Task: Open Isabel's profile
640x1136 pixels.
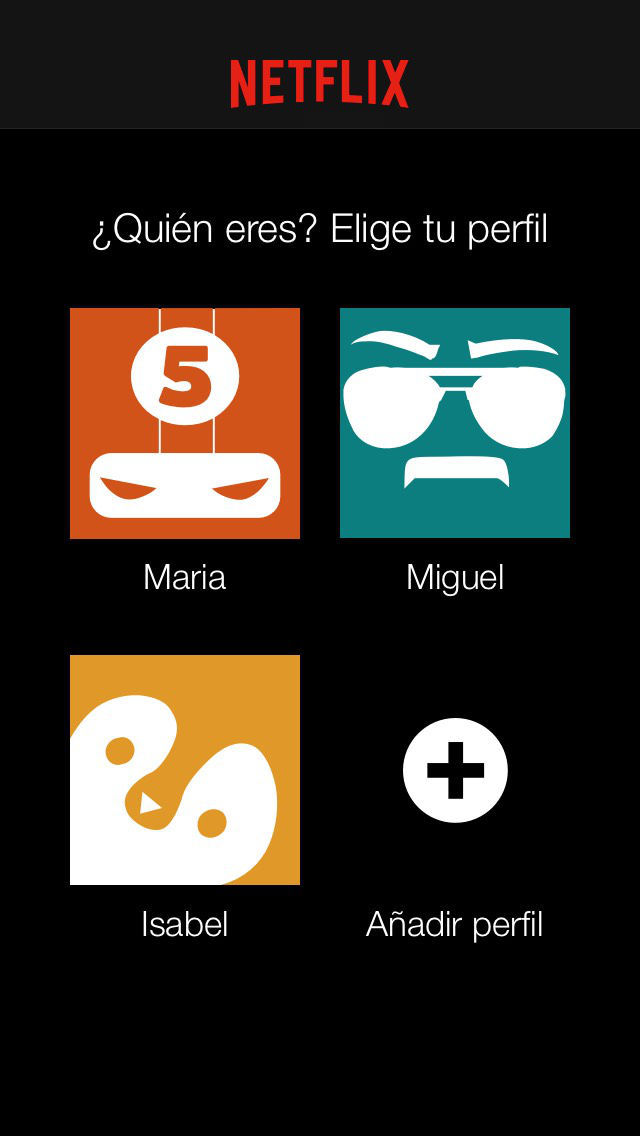Action: (185, 770)
